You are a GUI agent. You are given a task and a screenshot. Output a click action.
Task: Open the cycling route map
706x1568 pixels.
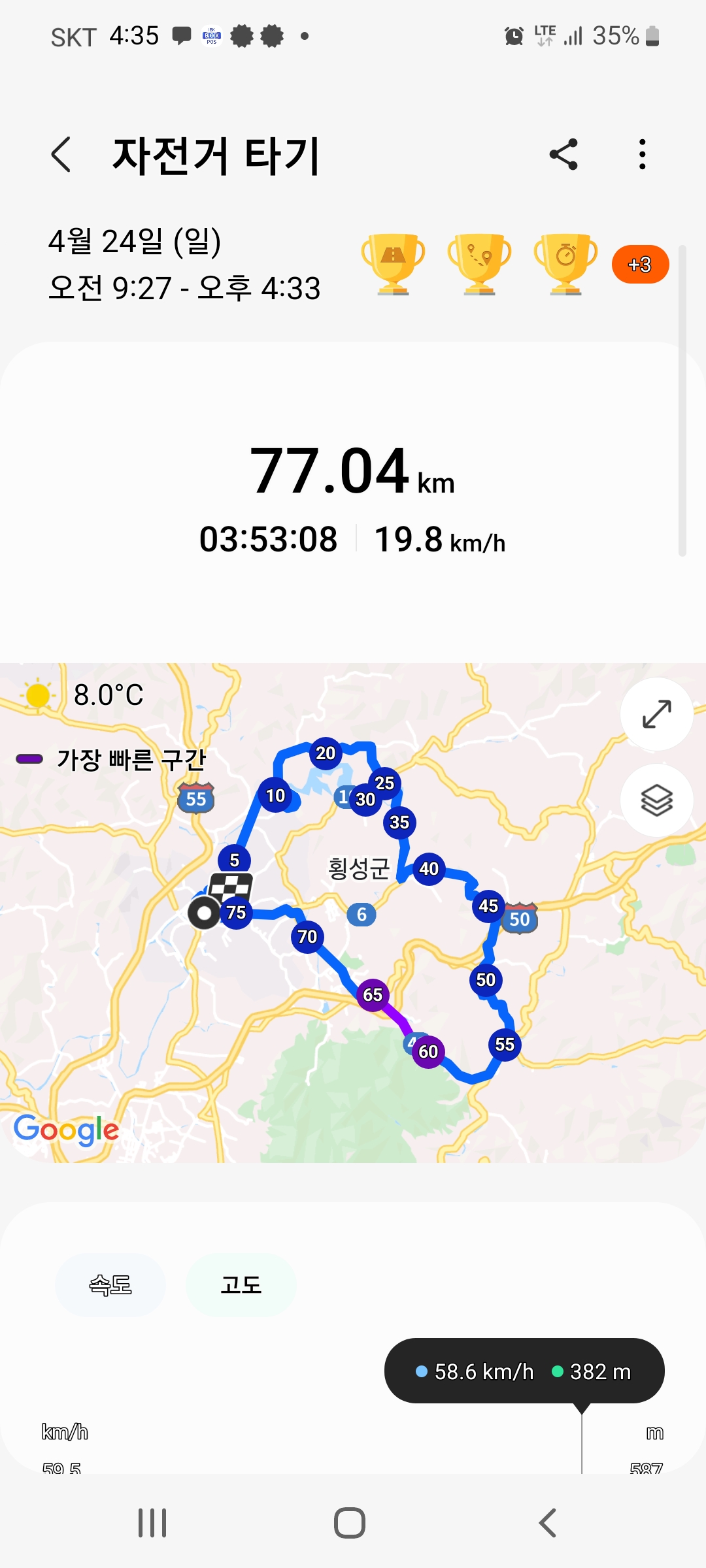click(x=353, y=913)
